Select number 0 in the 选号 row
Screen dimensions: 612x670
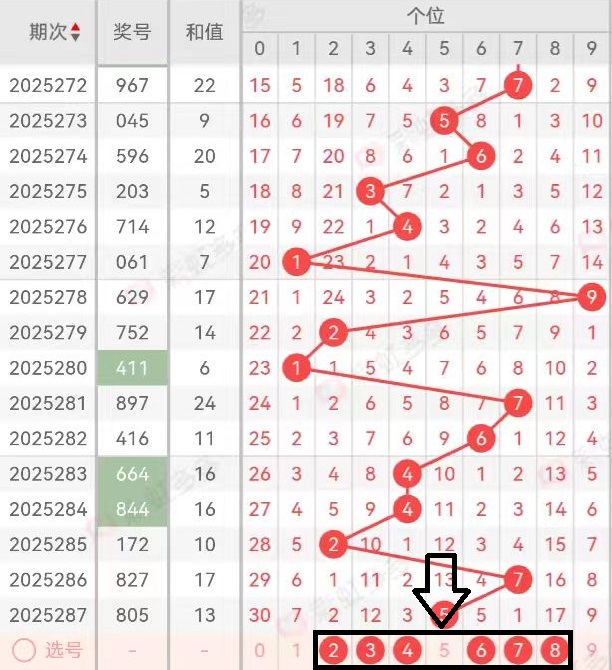(x=260, y=651)
